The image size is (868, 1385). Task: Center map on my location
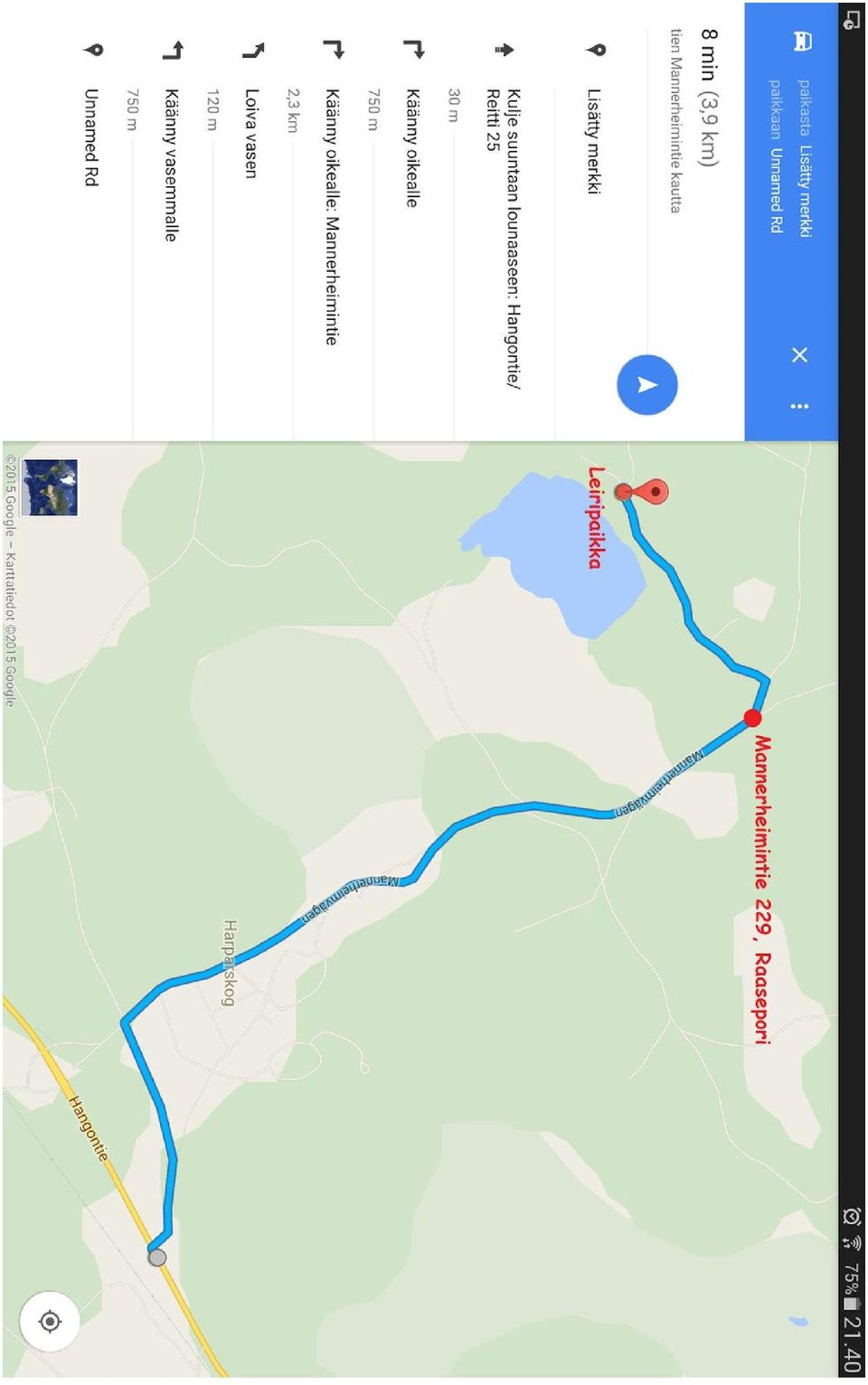click(51, 1322)
